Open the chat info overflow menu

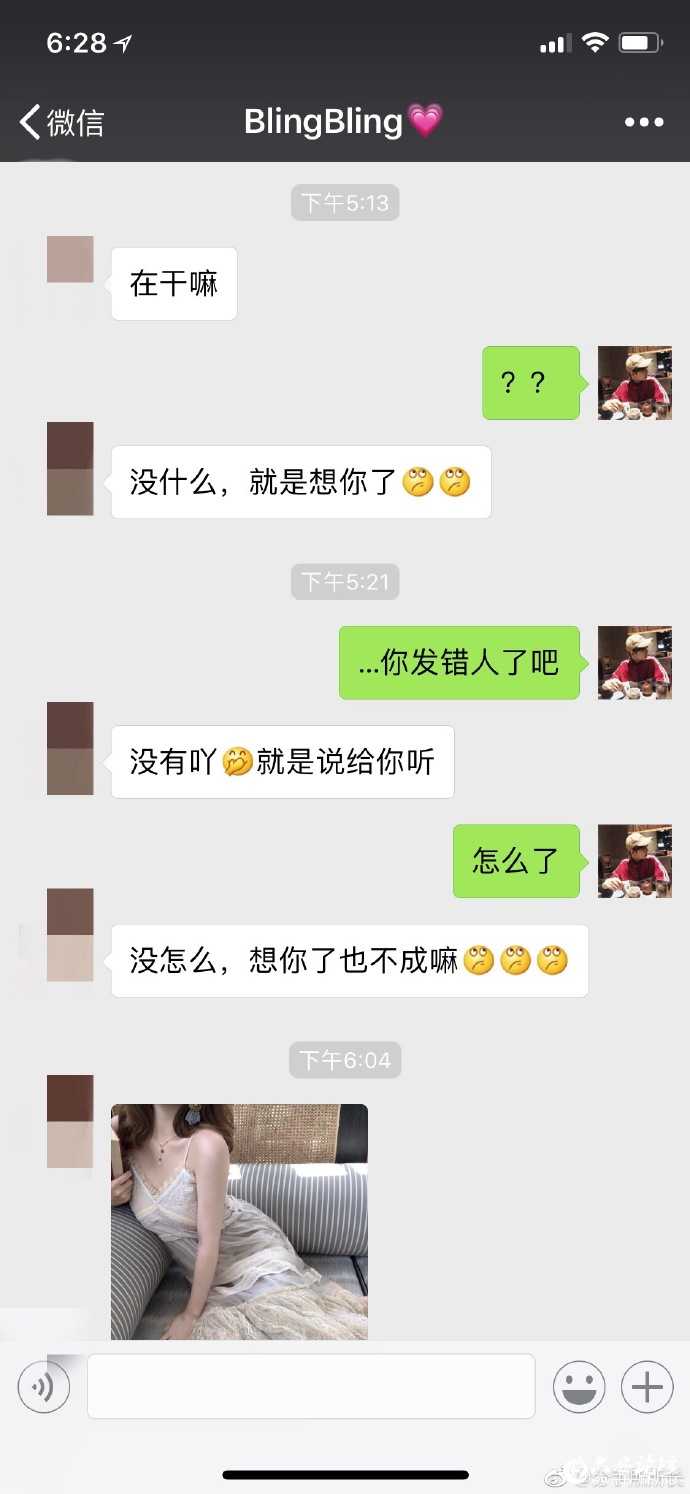[643, 122]
